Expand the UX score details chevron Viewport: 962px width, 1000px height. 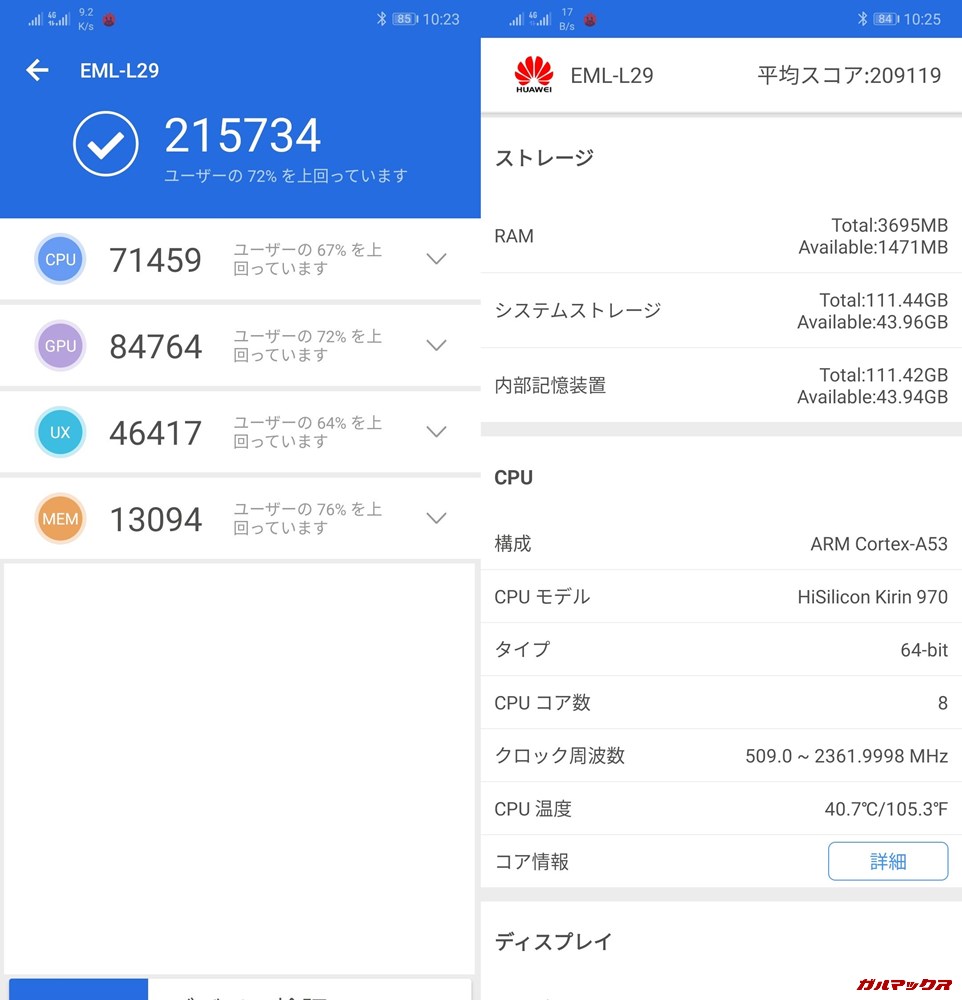[x=436, y=432]
